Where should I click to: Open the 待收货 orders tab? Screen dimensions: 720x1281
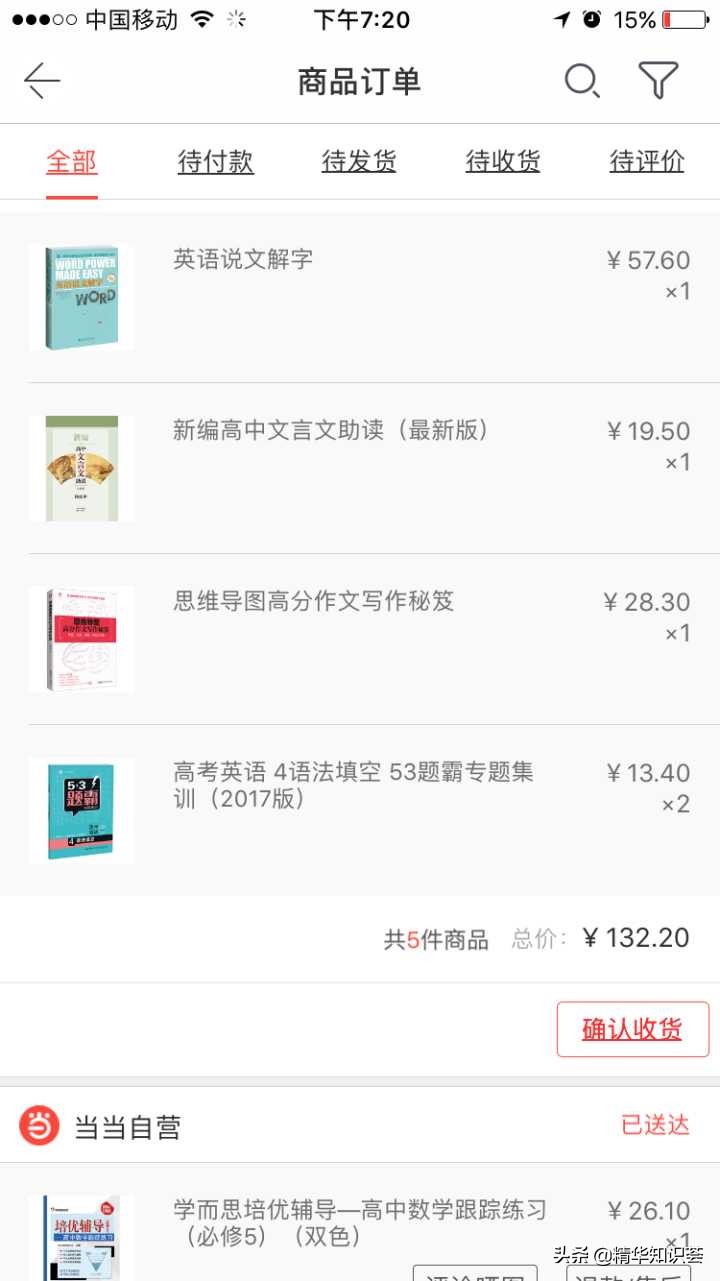tap(502, 161)
